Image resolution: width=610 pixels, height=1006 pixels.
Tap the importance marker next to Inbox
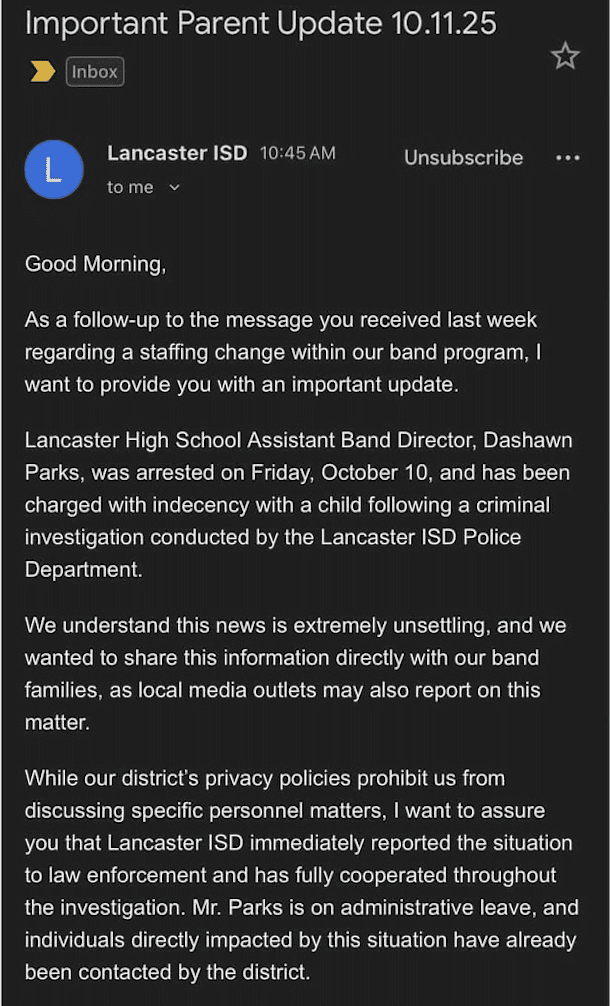(43, 71)
